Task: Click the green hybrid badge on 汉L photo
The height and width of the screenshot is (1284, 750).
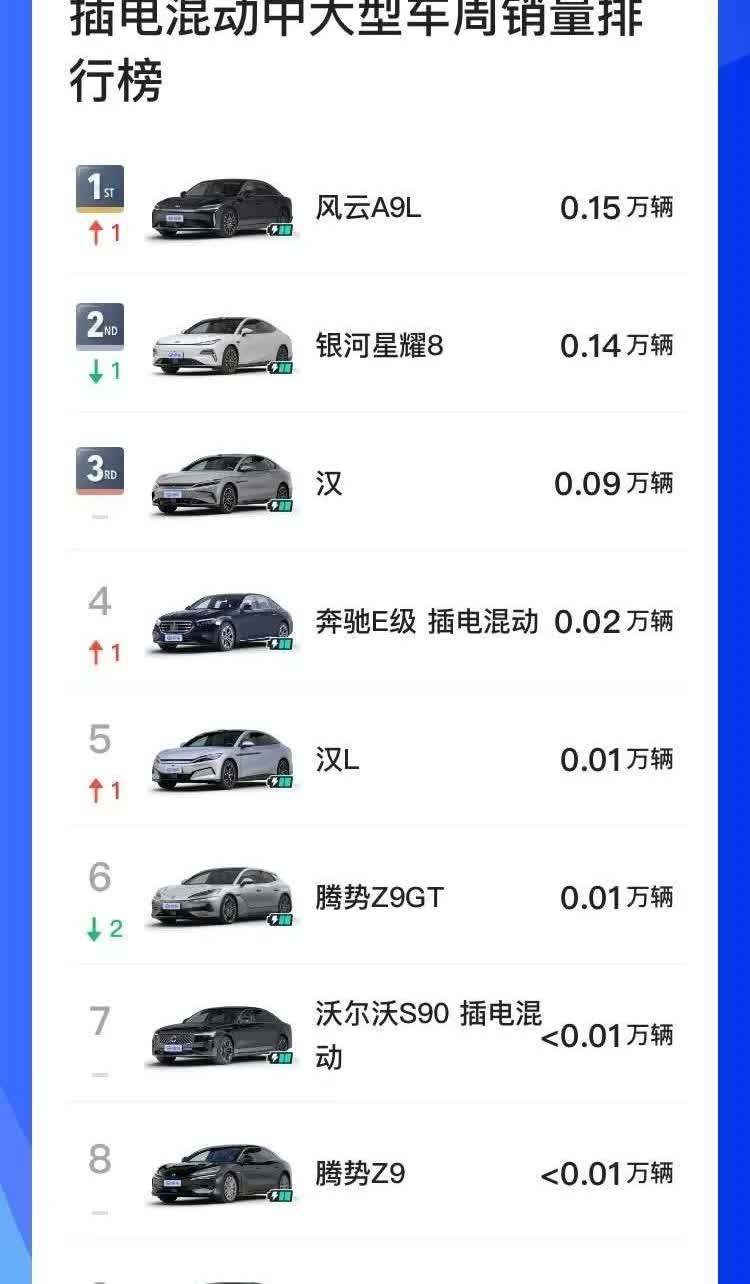Action: [x=278, y=781]
